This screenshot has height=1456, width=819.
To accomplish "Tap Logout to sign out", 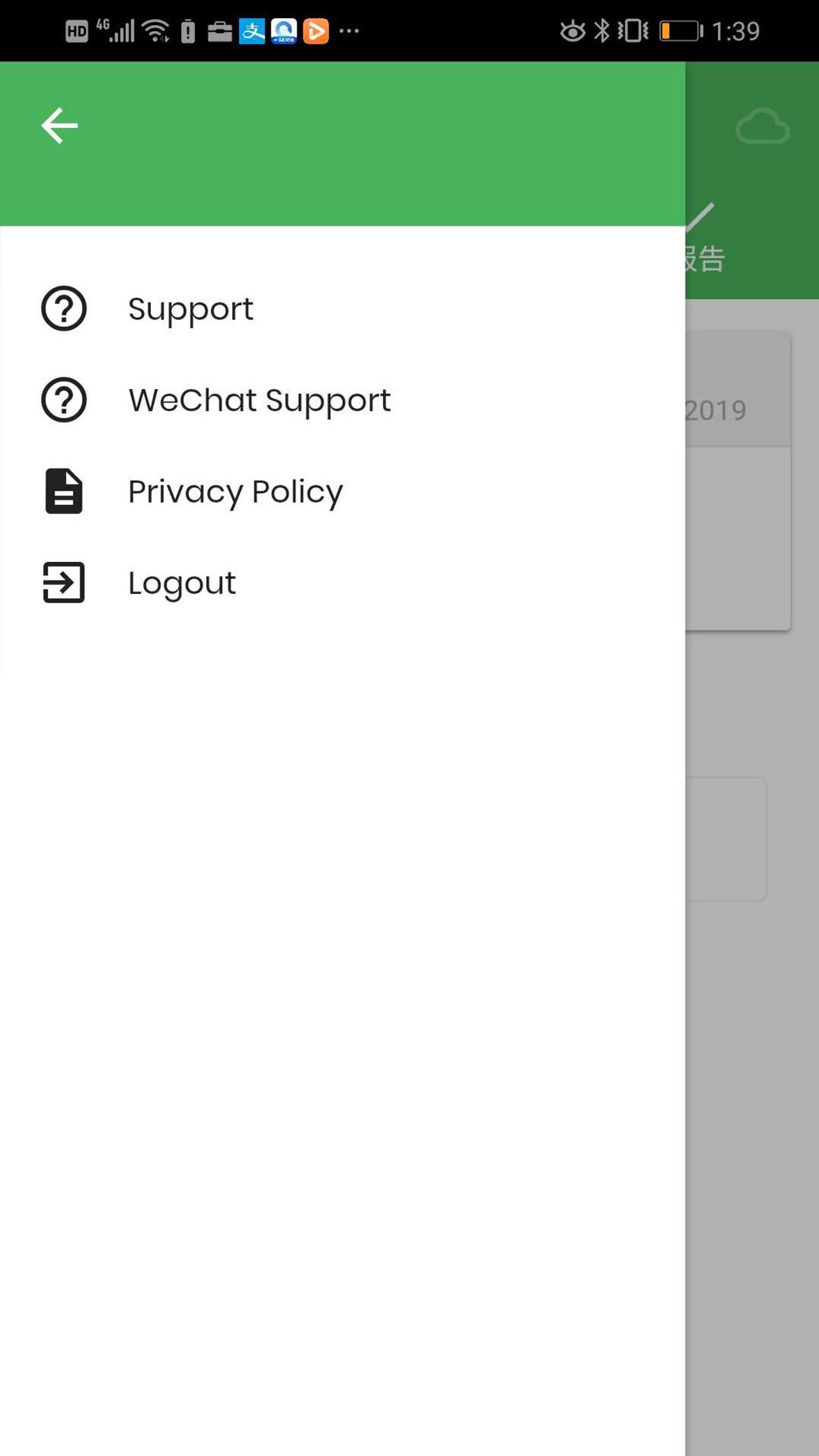I will [182, 582].
